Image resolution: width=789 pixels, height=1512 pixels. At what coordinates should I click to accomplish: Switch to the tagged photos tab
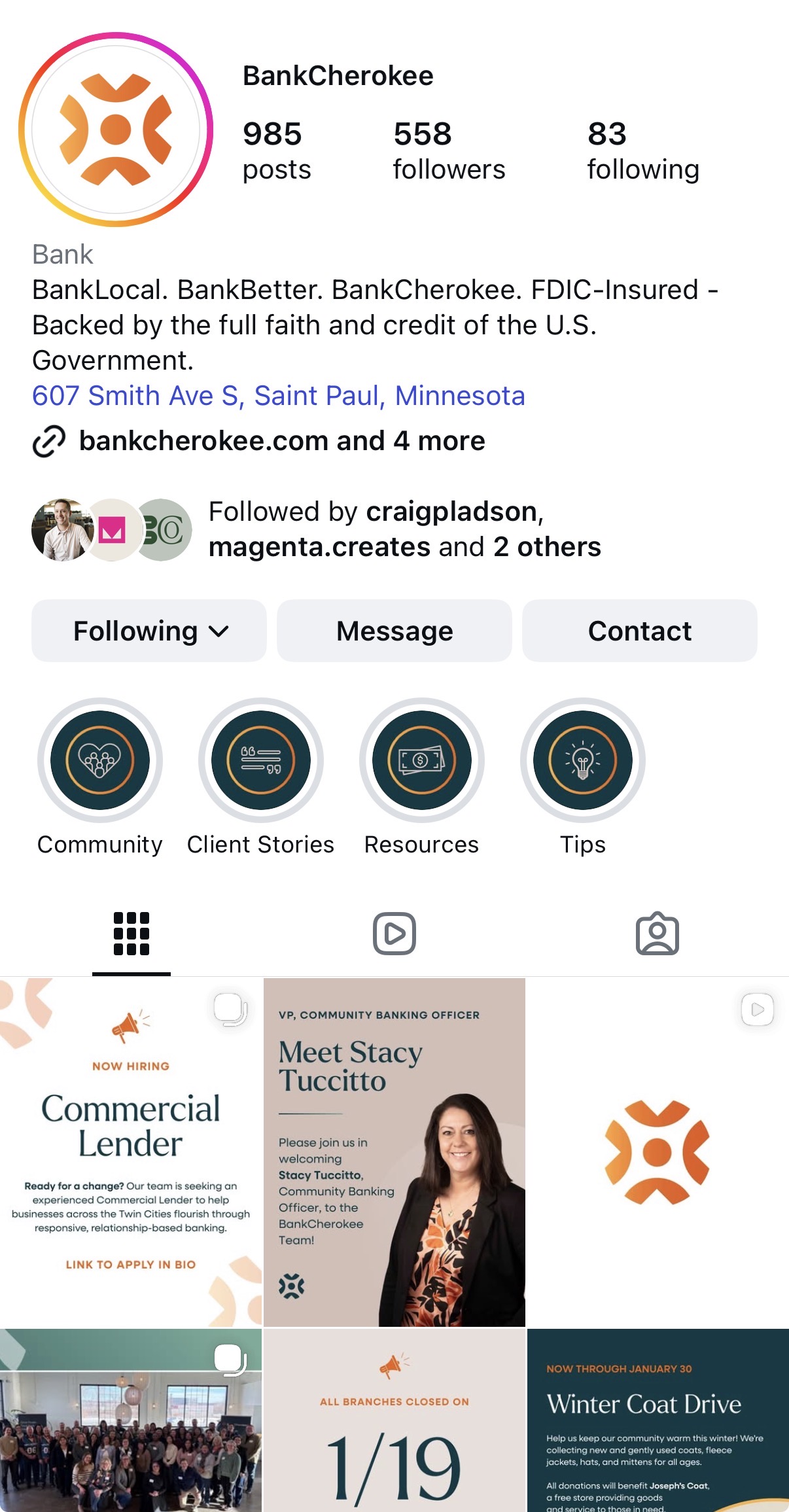click(657, 934)
